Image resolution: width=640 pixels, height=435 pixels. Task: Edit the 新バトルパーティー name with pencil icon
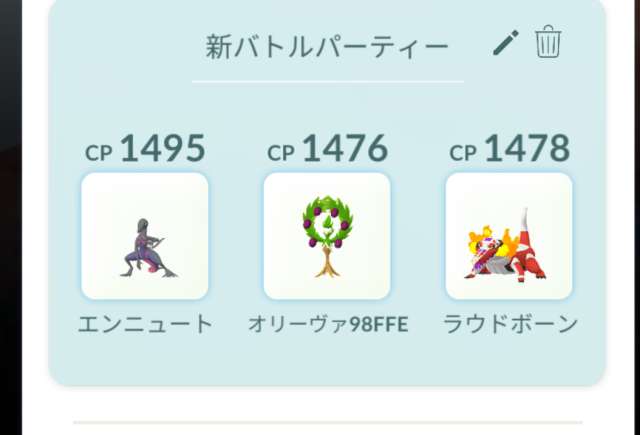click(506, 43)
